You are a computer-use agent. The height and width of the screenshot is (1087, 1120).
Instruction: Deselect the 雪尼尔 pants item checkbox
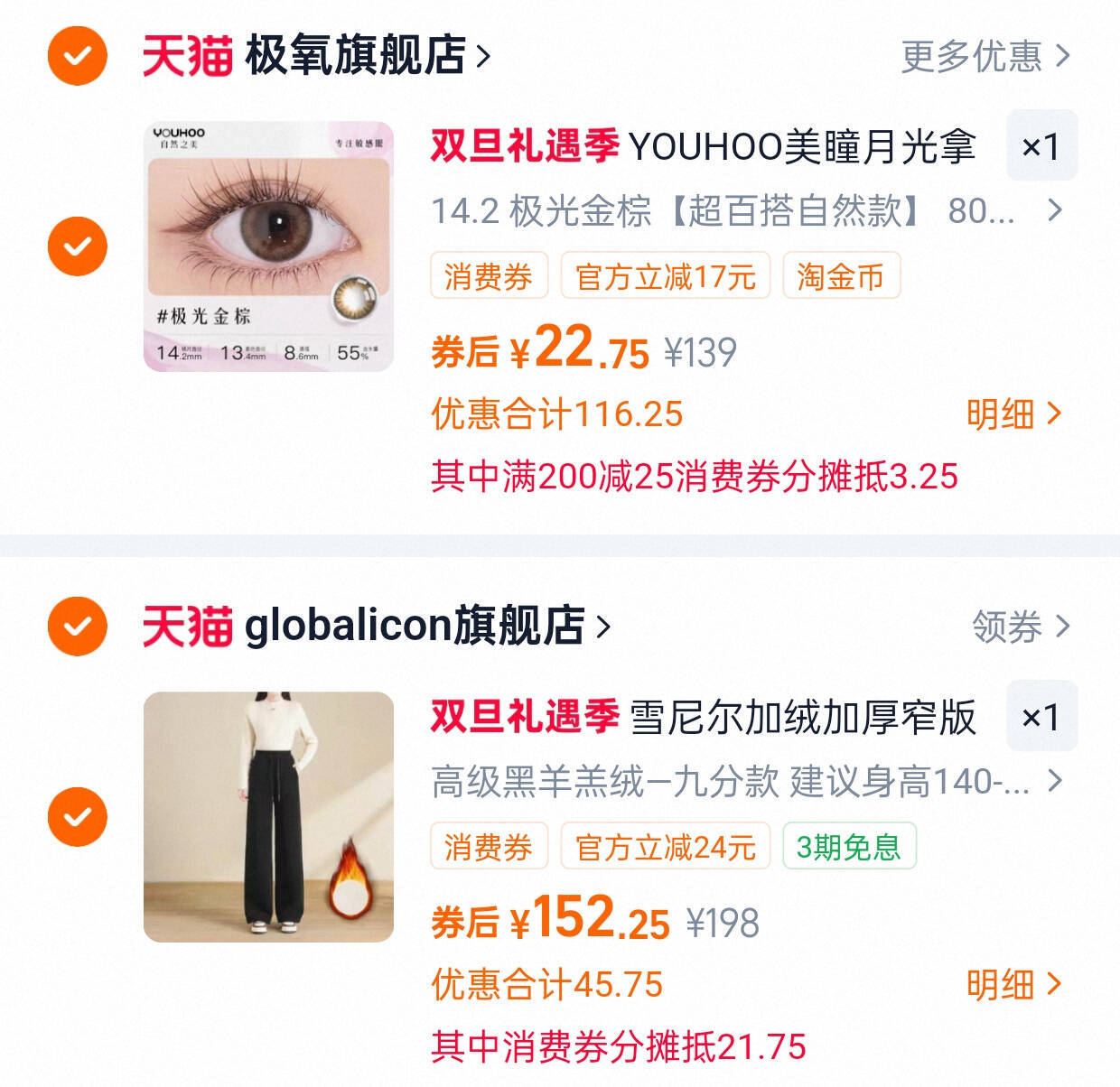point(78,816)
